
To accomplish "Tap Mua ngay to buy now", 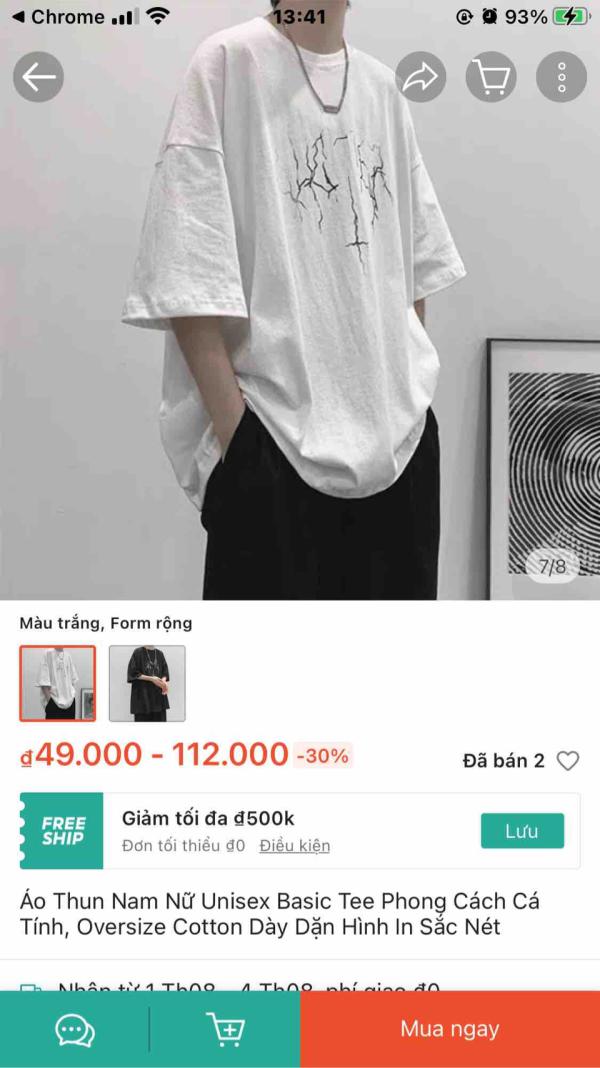I will pyautogui.click(x=450, y=1029).
